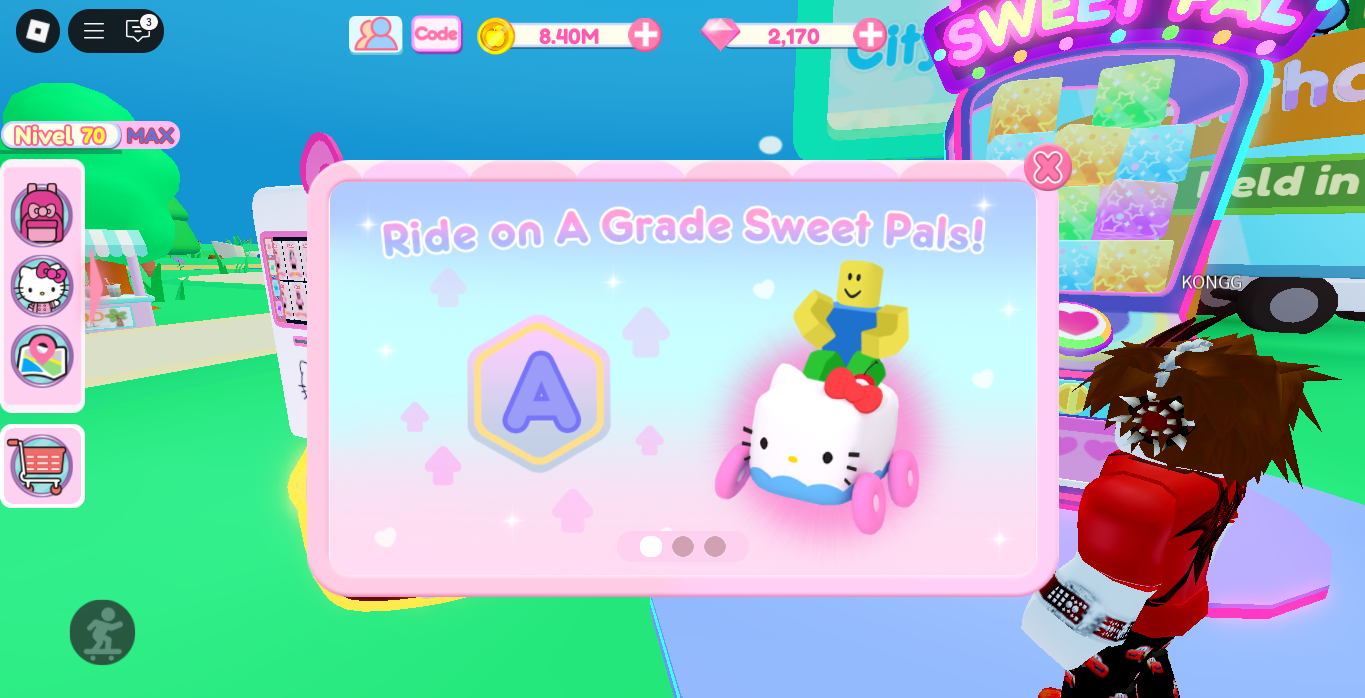Screen dimensions: 1365x698
Task: Open the pink backpack inventory
Action: 42,214
